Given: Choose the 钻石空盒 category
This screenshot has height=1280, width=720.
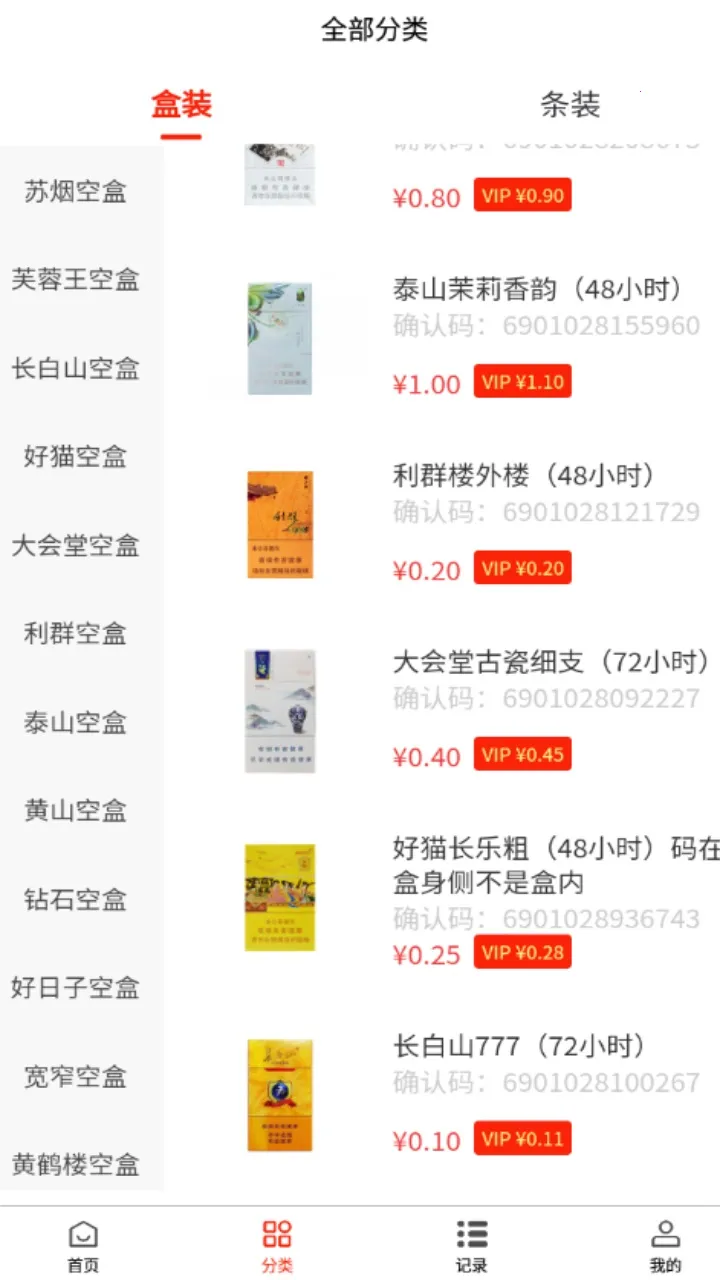Looking at the screenshot, I should pos(76,899).
